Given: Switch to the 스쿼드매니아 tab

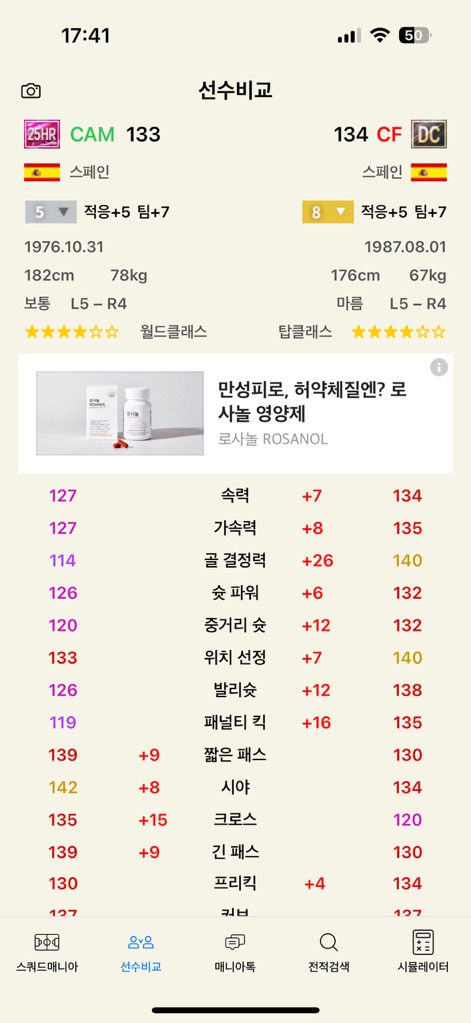Looking at the screenshot, I should (x=47, y=952).
